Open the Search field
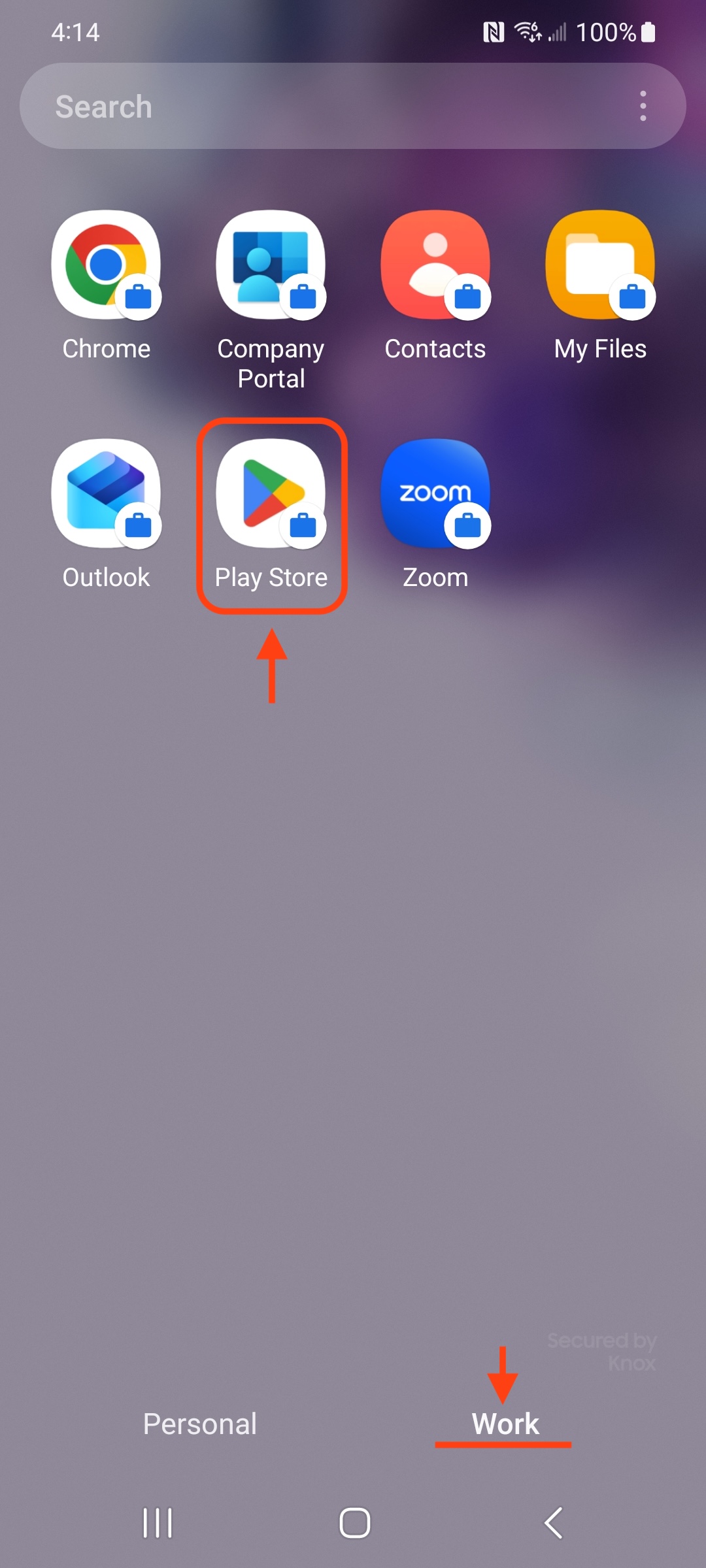Image resolution: width=706 pixels, height=1568 pixels. (314, 106)
